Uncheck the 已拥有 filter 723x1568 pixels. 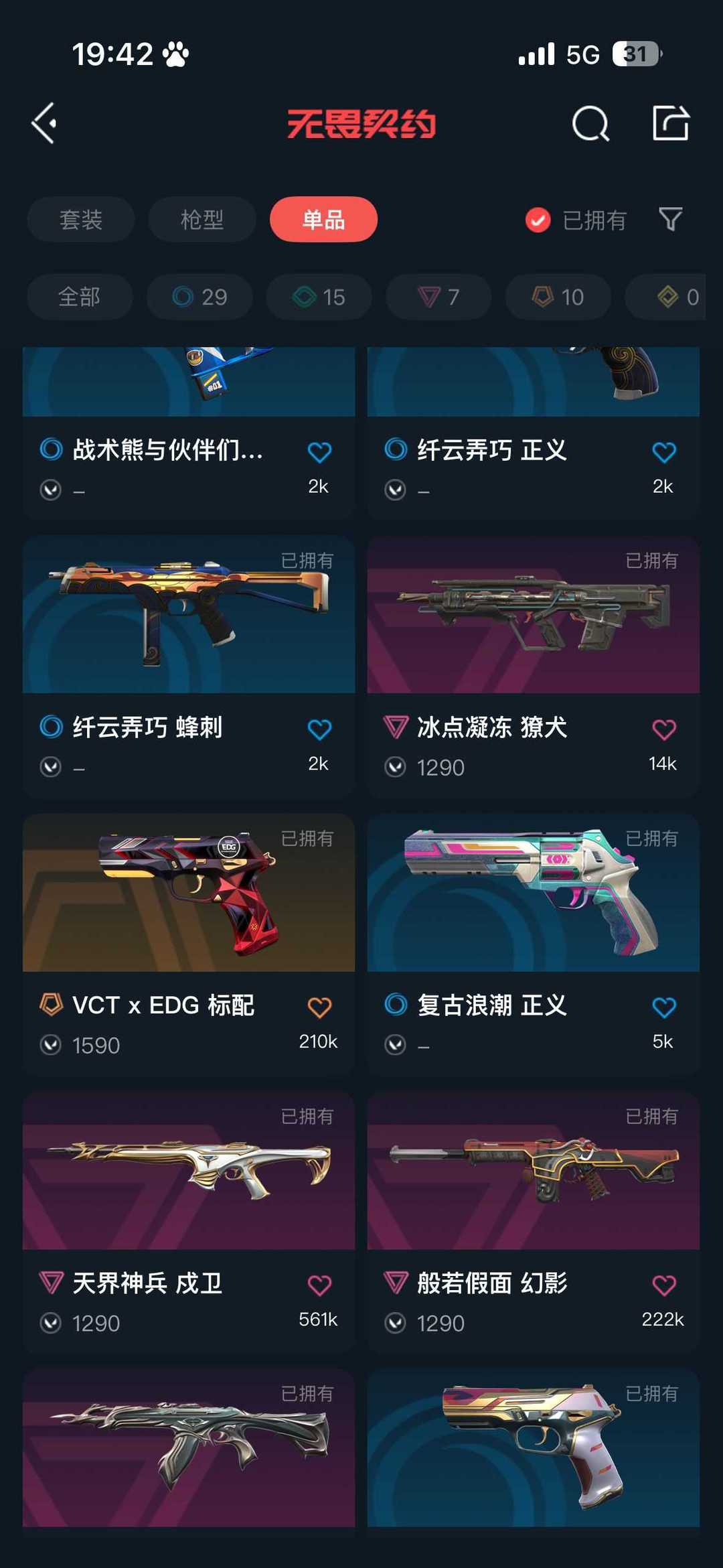coord(576,220)
